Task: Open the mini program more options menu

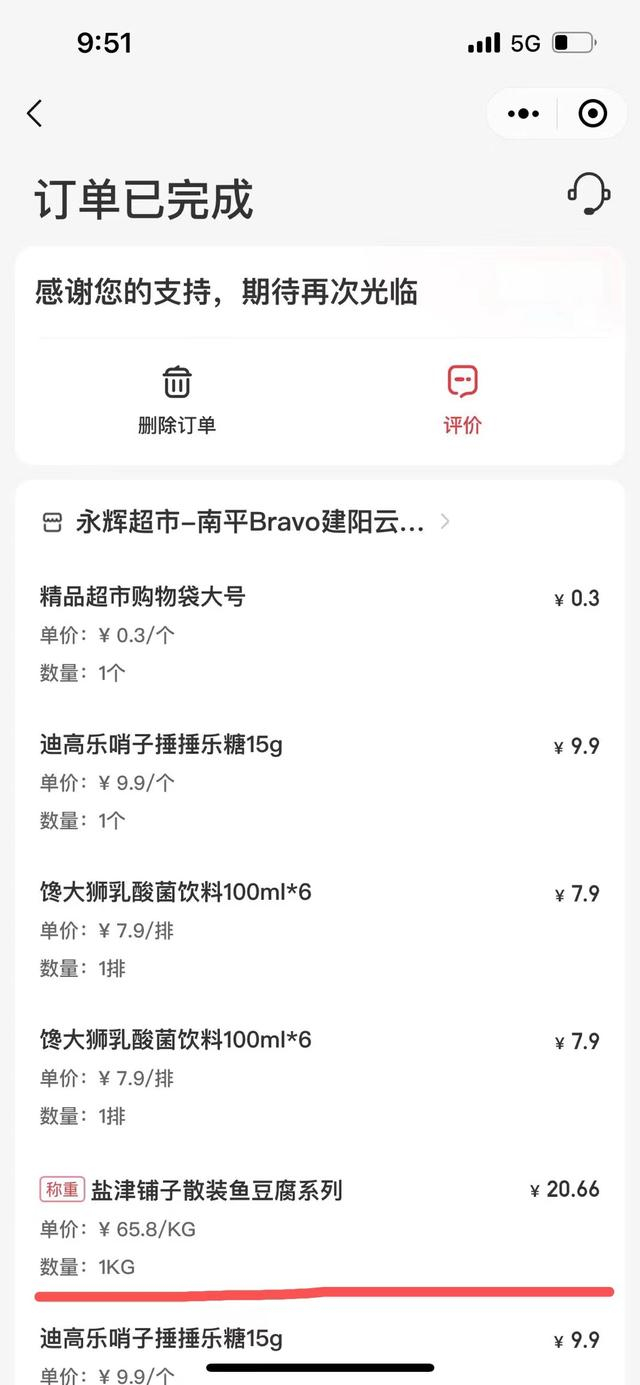Action: [523, 114]
